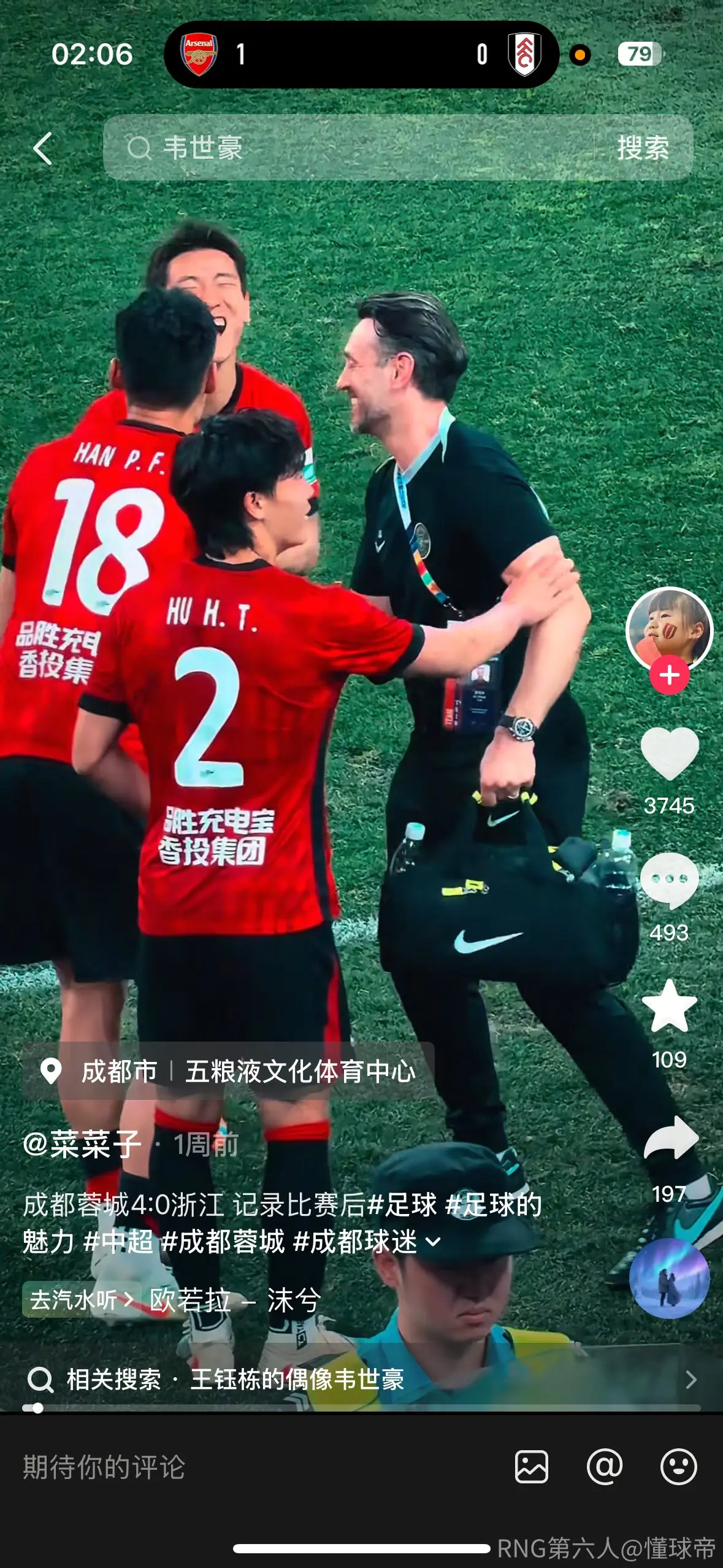This screenshot has height=1568, width=723.
Task: Tap the search field showing 韦世豪
Action: pos(350,148)
